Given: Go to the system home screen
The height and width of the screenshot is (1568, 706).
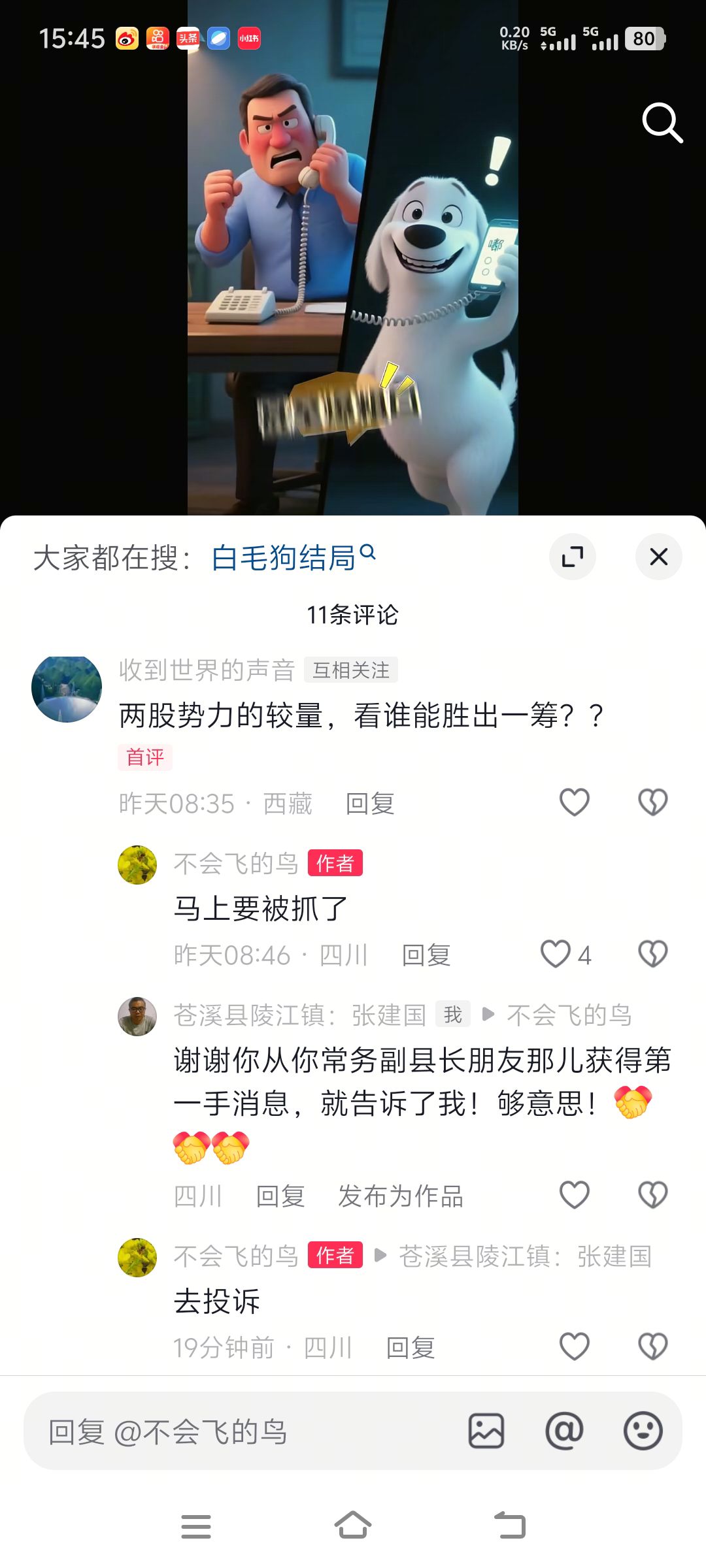Looking at the screenshot, I should point(353,1526).
